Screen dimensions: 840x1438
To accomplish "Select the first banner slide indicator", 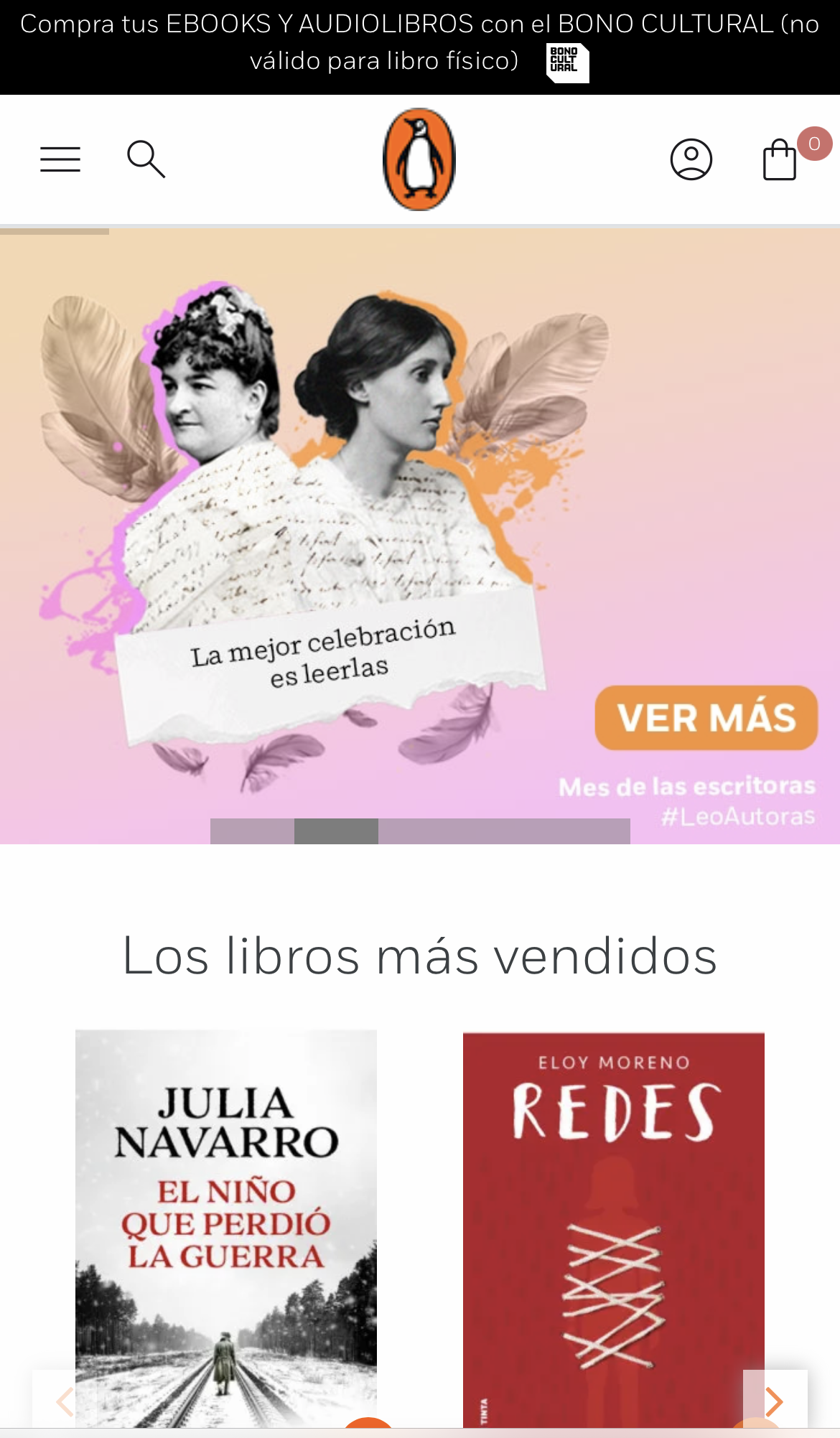I will pos(252,831).
